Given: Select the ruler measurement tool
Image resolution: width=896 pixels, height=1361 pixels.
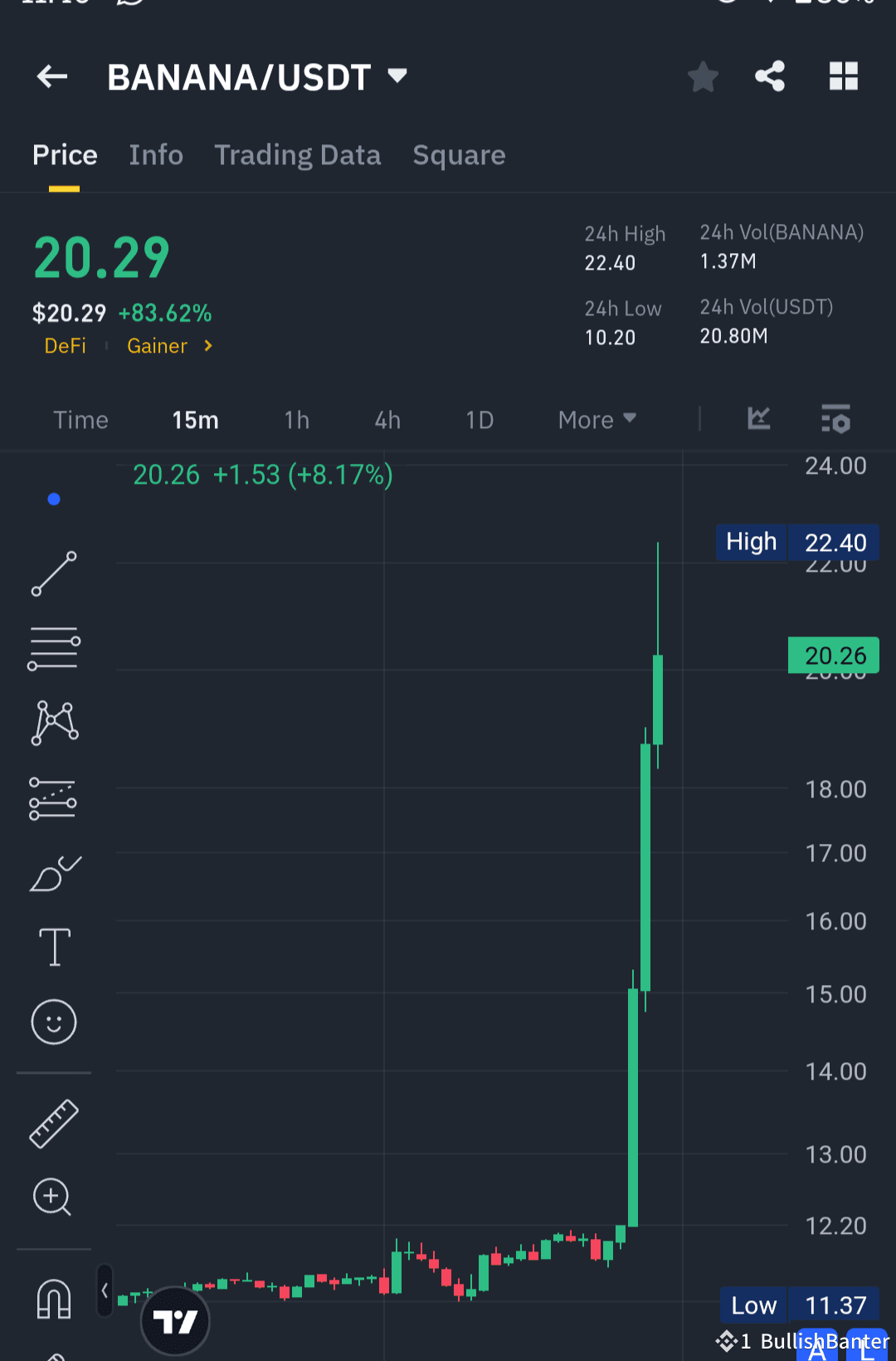Looking at the screenshot, I should 54,1123.
